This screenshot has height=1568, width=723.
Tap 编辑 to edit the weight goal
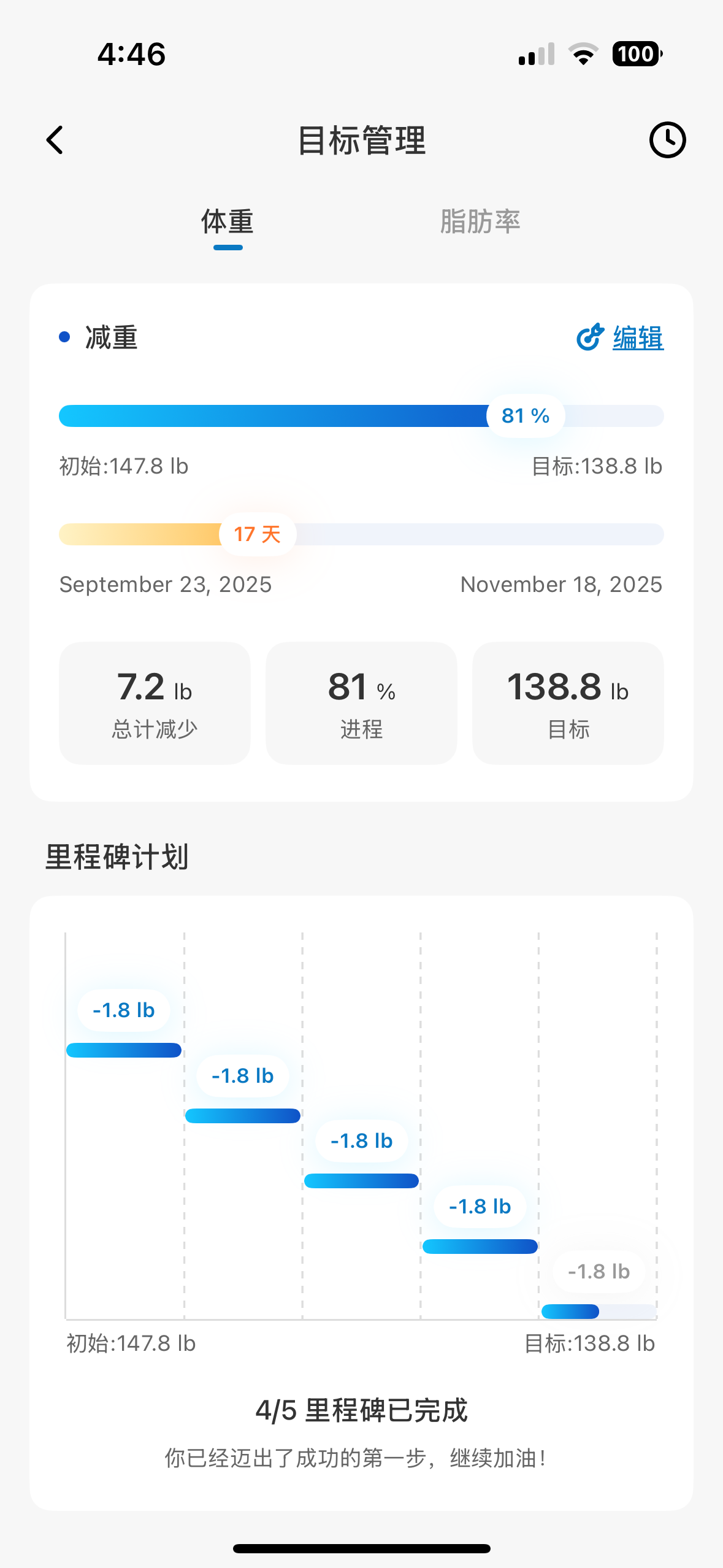(x=621, y=338)
